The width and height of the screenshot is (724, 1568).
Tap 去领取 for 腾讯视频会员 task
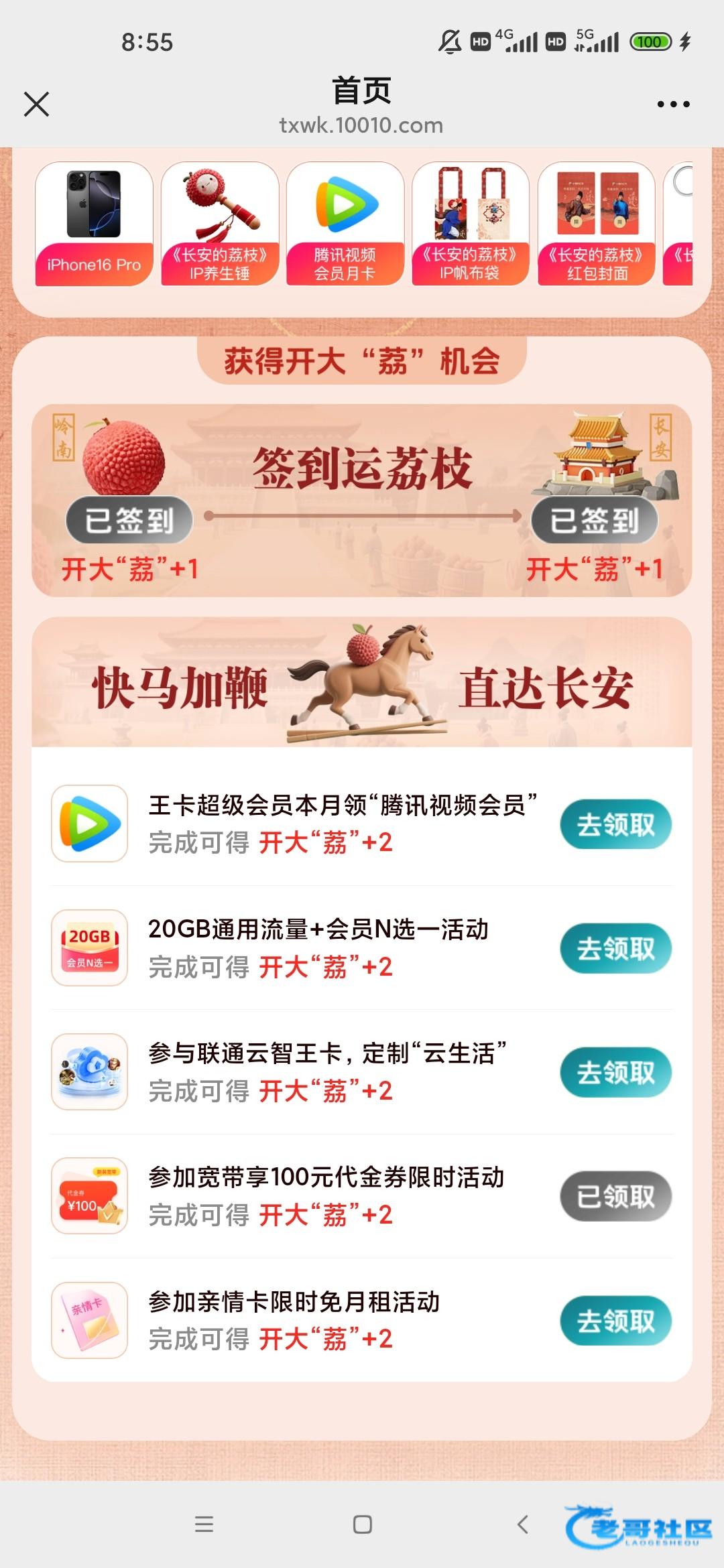coord(615,824)
